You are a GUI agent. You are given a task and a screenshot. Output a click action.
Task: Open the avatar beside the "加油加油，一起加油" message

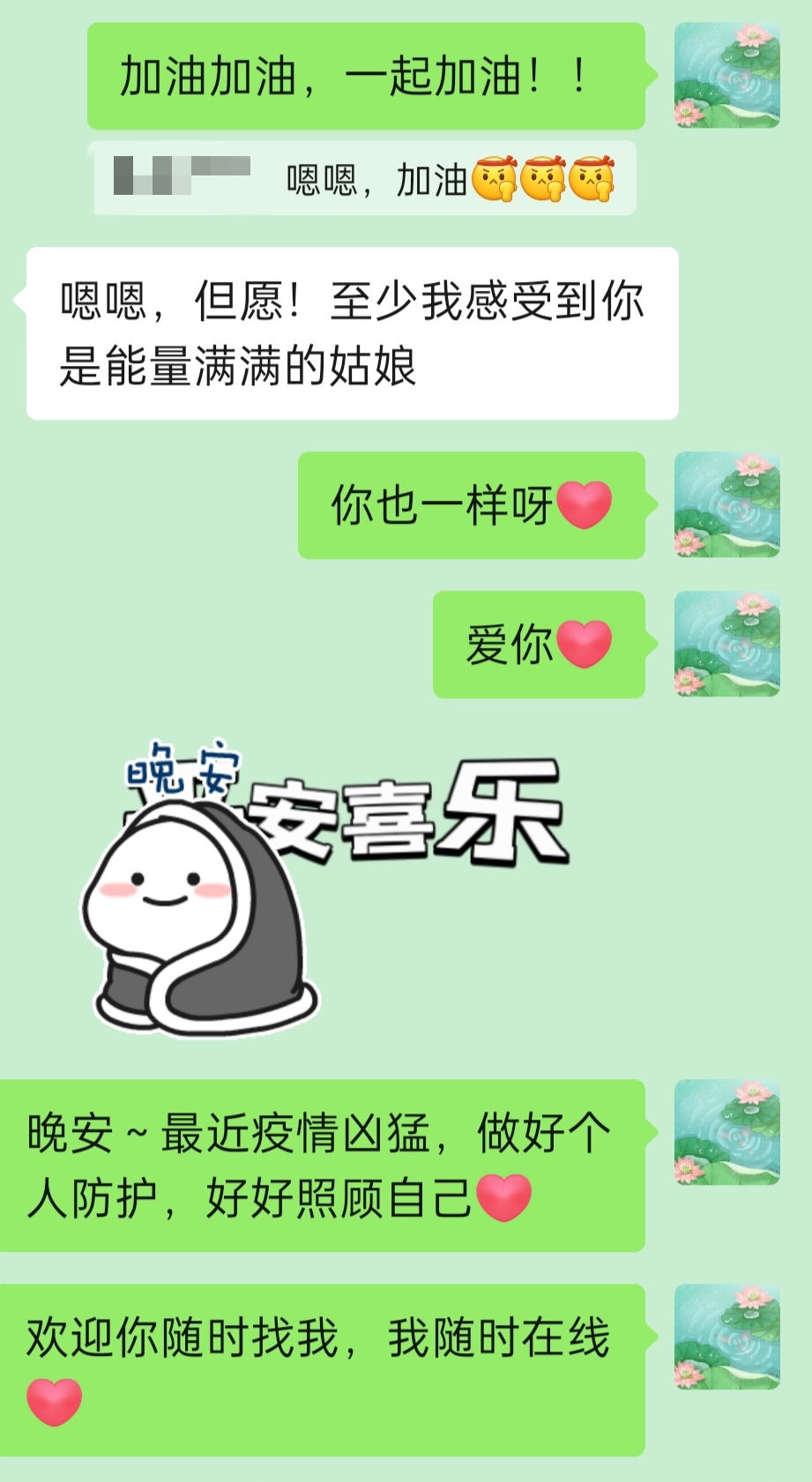726,76
